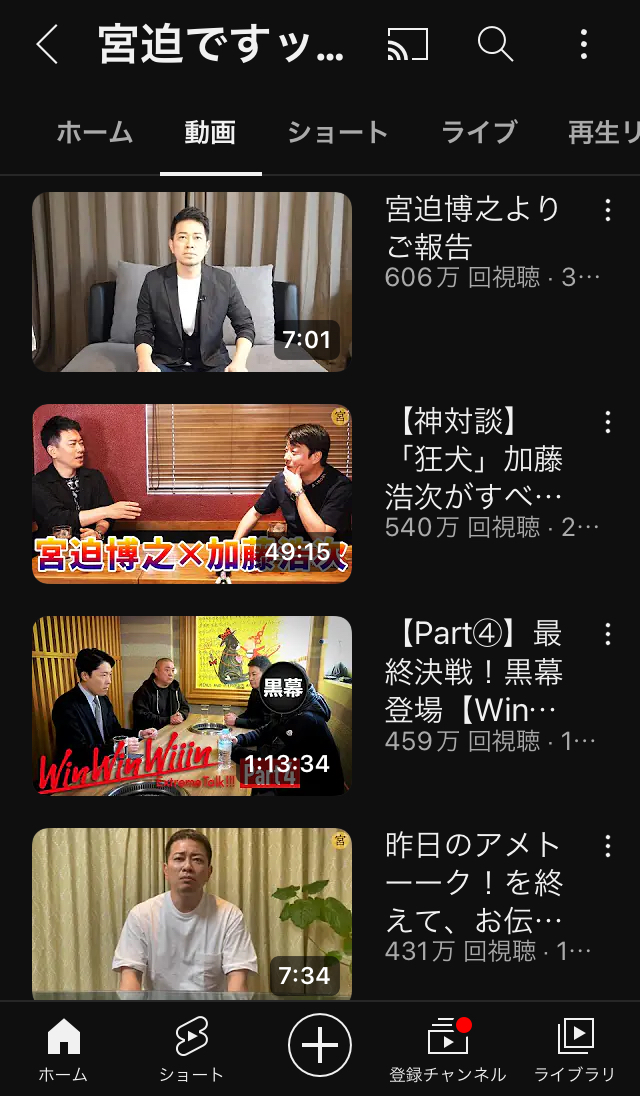Viewport: 640px width, 1096px height.
Task: Tap the cast to device icon
Action: click(407, 44)
